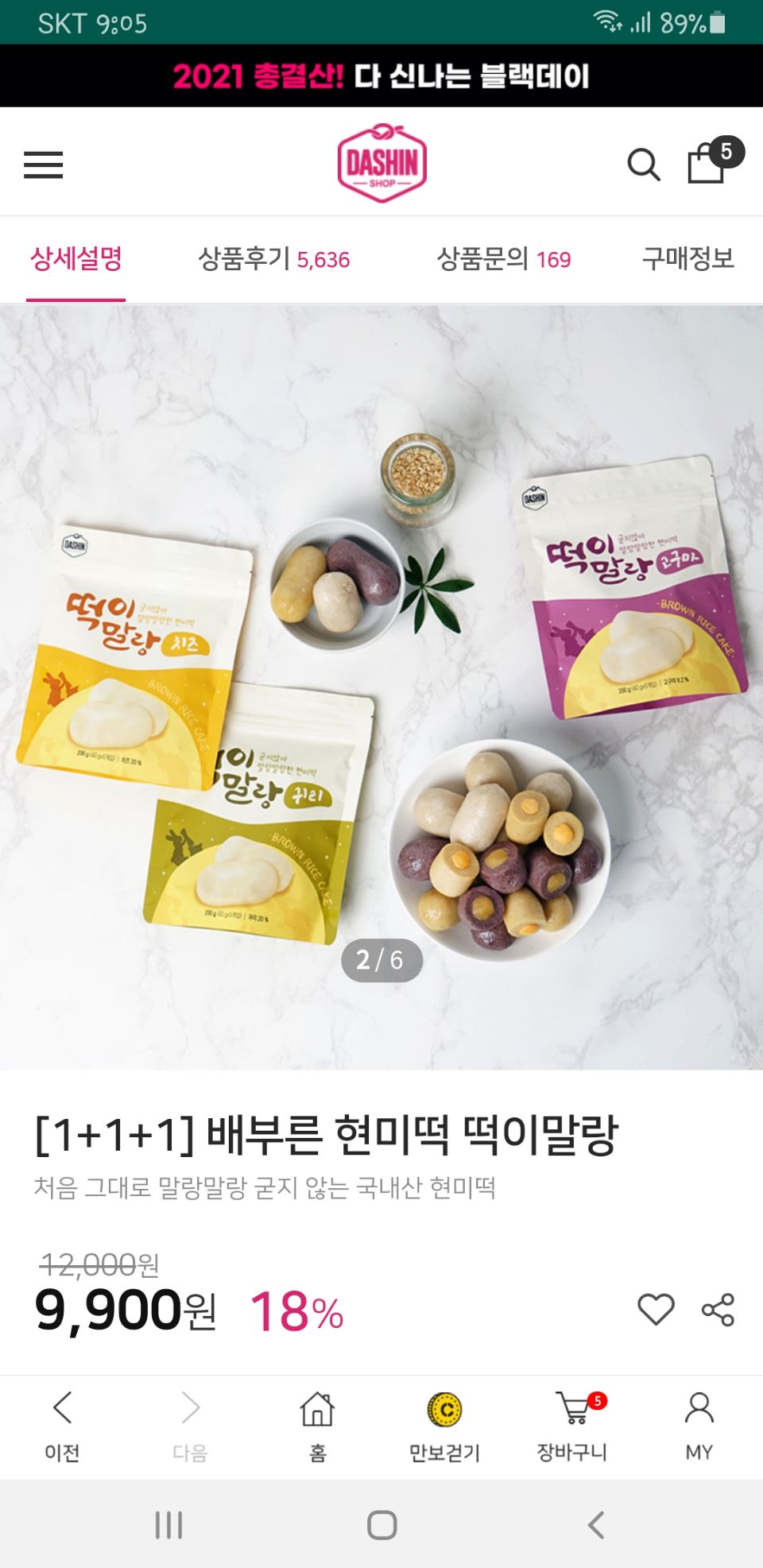This screenshot has height=1568, width=763.
Task: Go to Dashin Shop home via logo
Action: (381, 163)
